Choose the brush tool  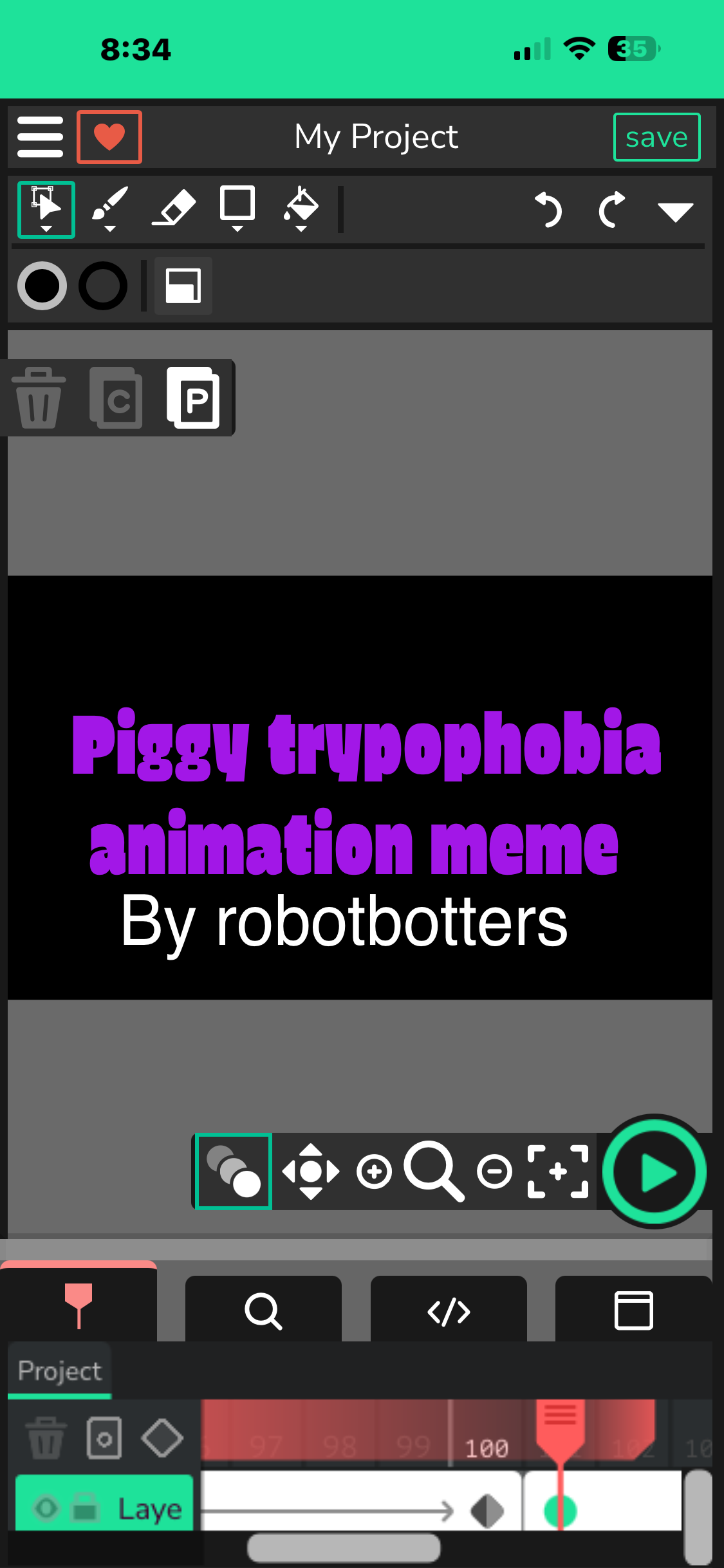(110, 208)
